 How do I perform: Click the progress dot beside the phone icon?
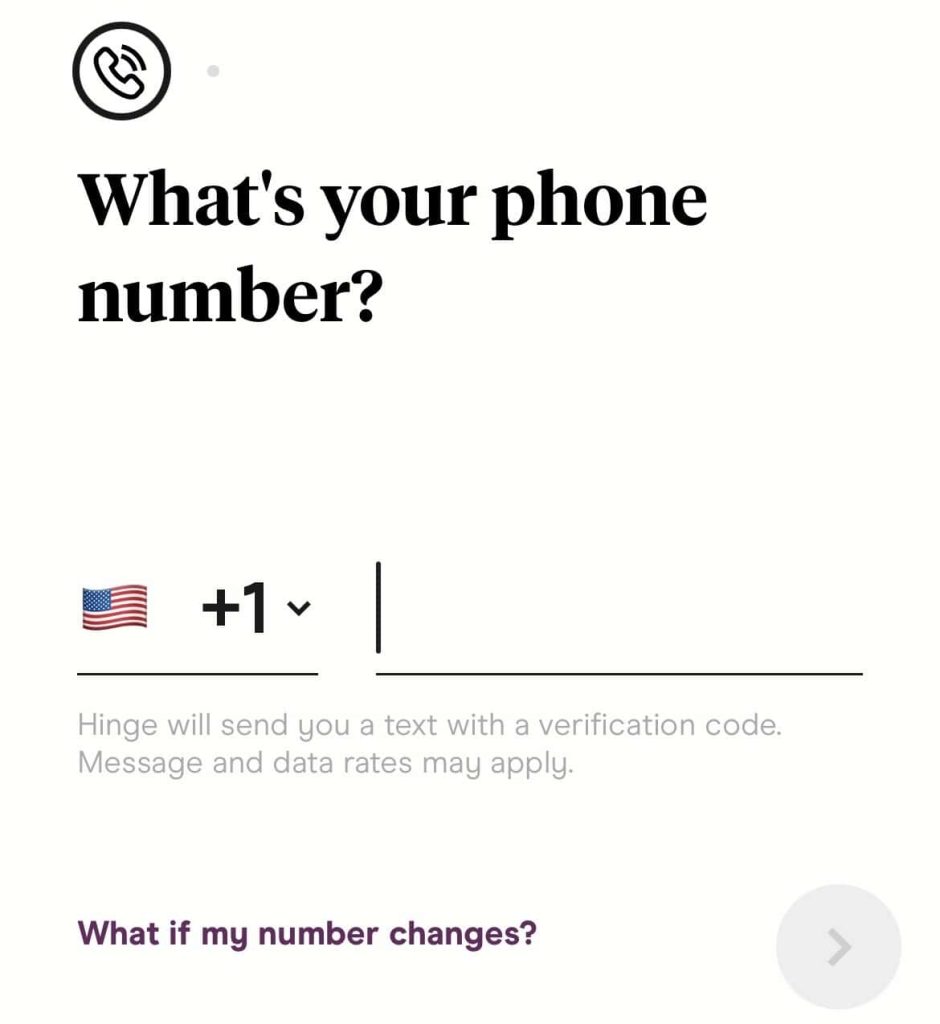pos(212,70)
